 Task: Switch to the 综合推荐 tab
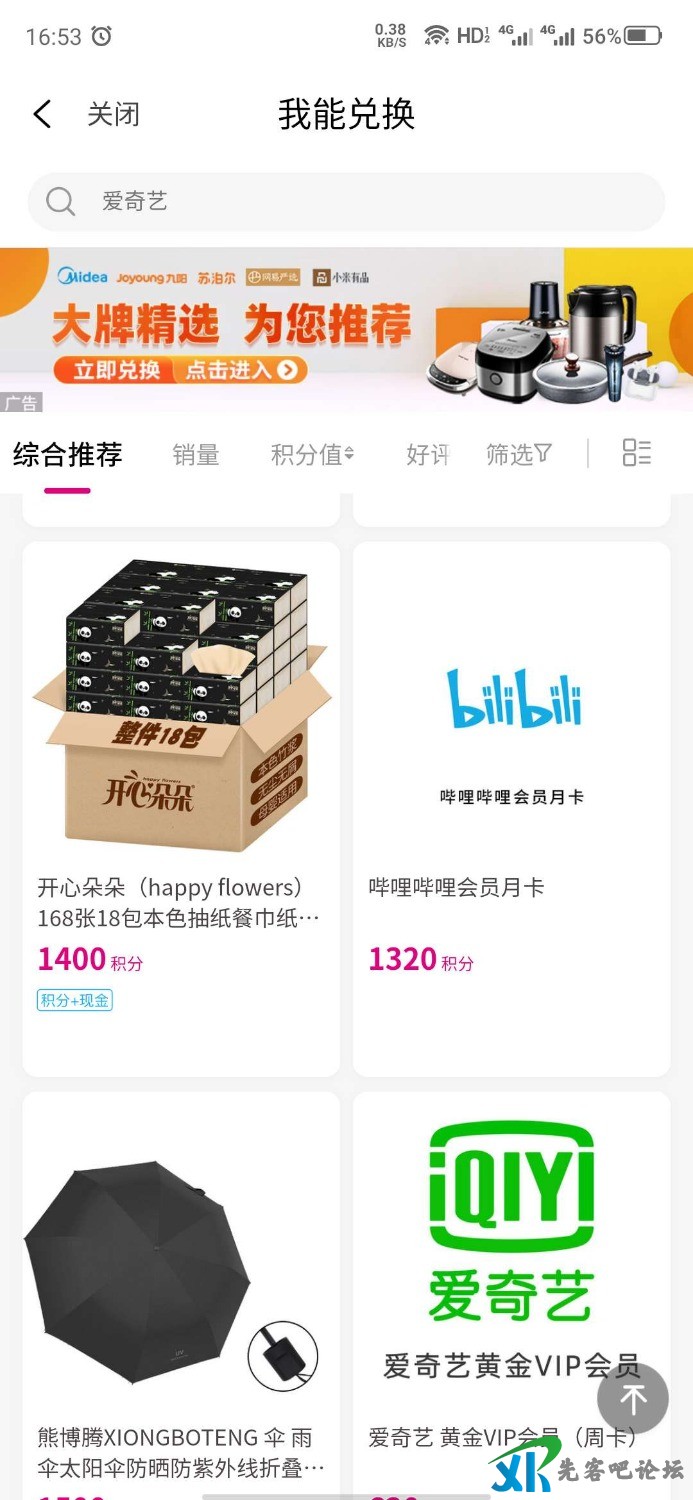(x=68, y=455)
